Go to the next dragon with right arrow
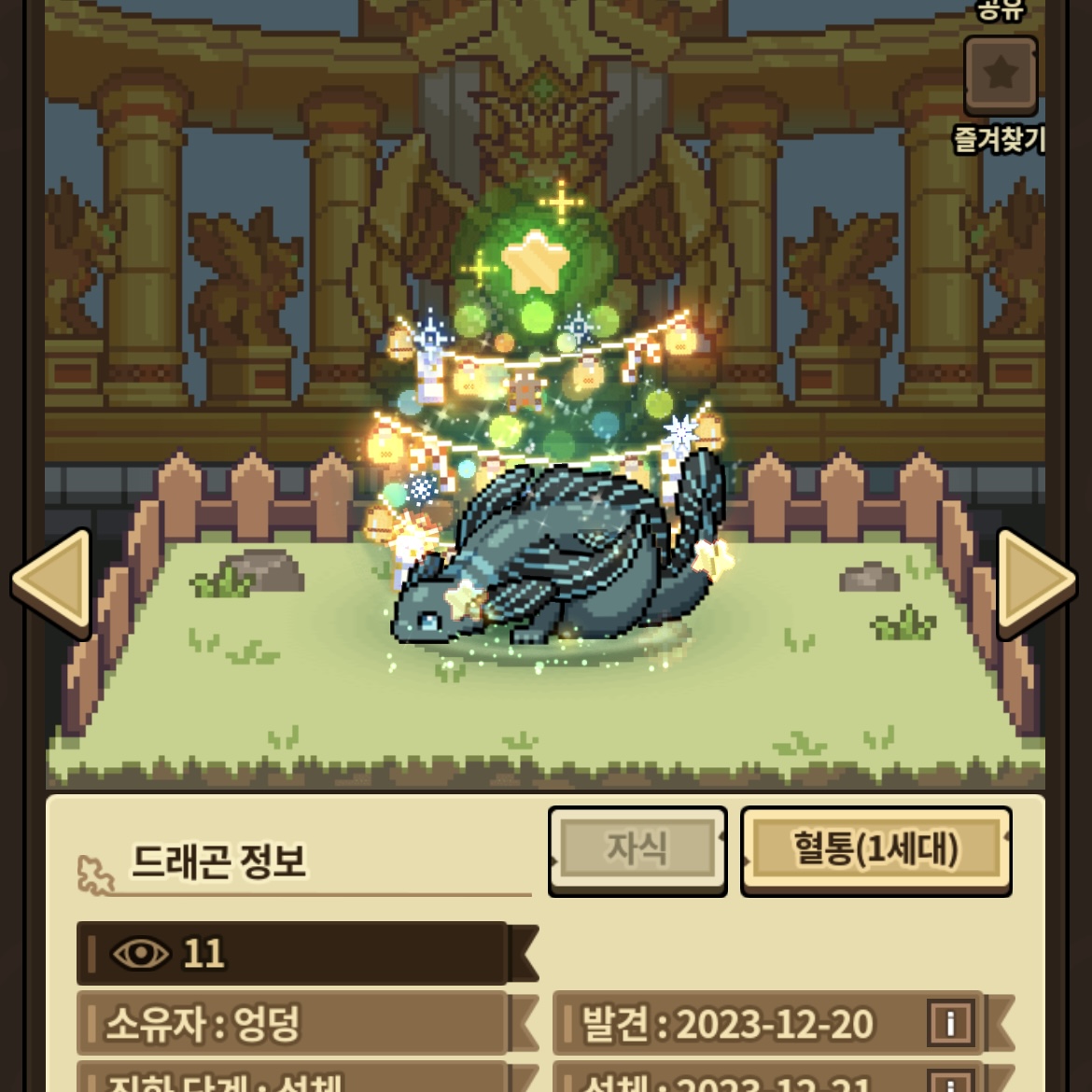Screen dimensions: 1092x1092 point(1036,582)
